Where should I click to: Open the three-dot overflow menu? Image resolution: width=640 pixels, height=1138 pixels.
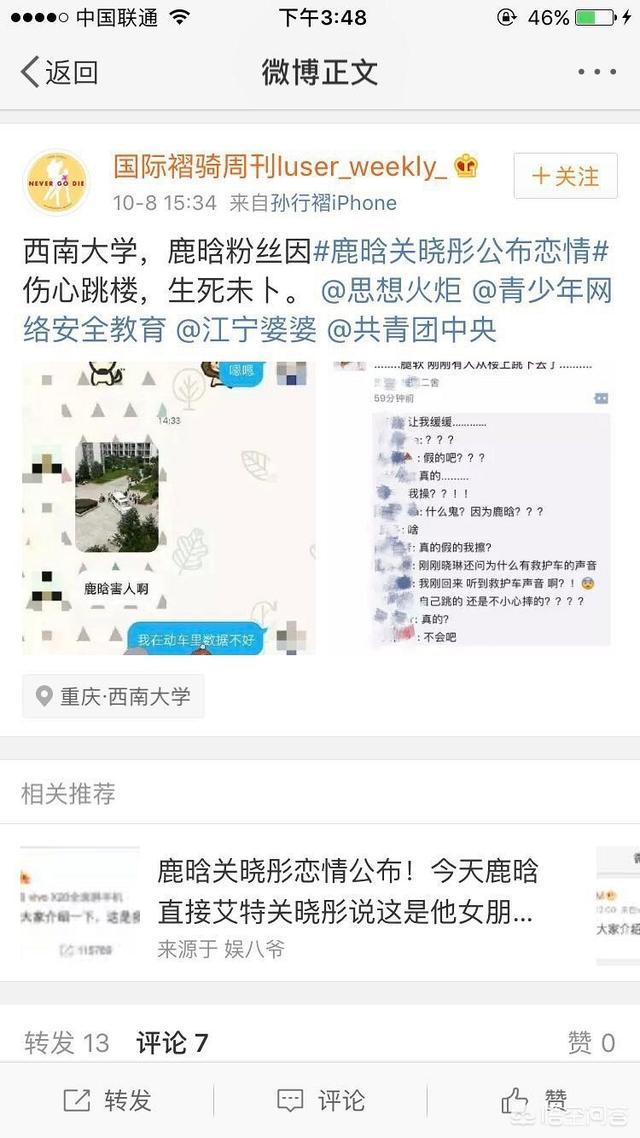click(x=597, y=72)
